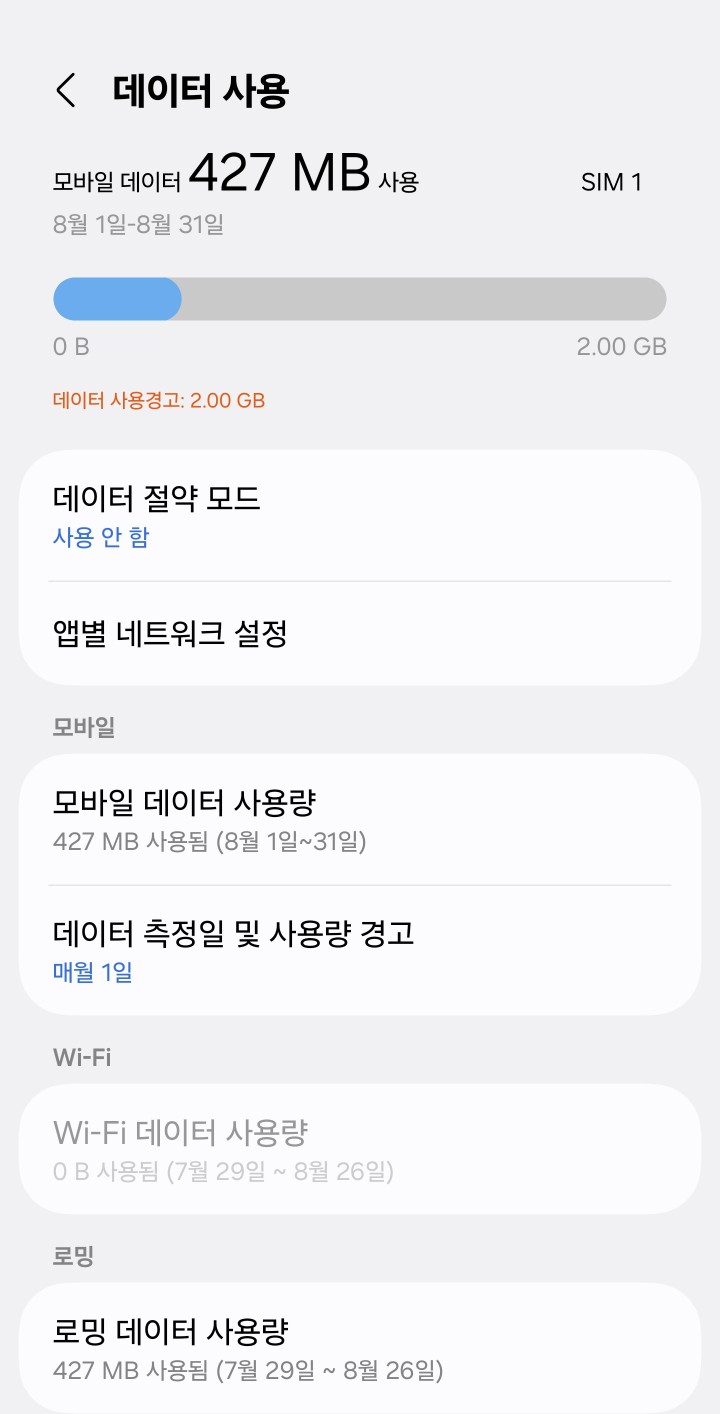Open 데이터 측정일 및 사용량 경고 settings

tap(360, 950)
